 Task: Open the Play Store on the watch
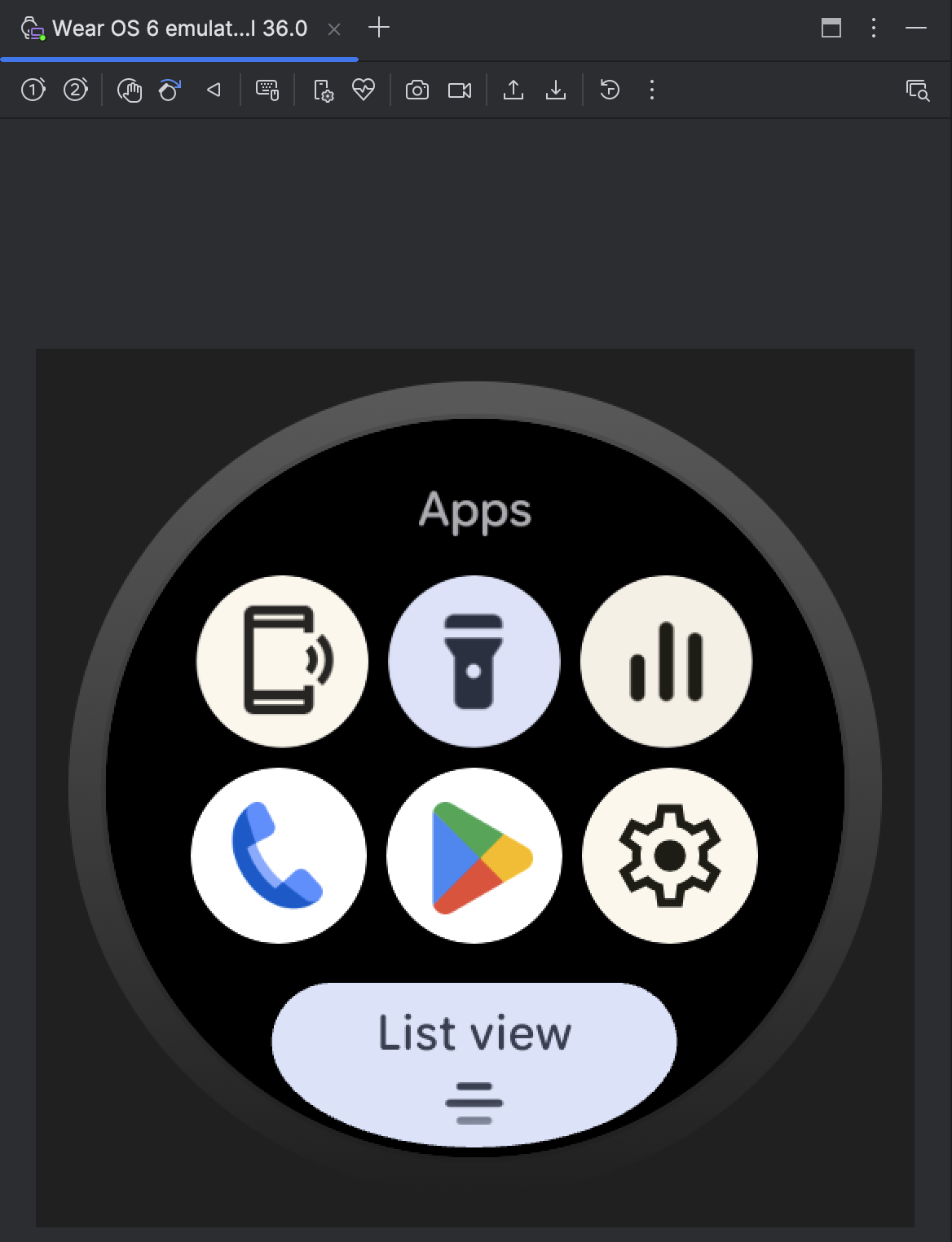pyautogui.click(x=475, y=855)
